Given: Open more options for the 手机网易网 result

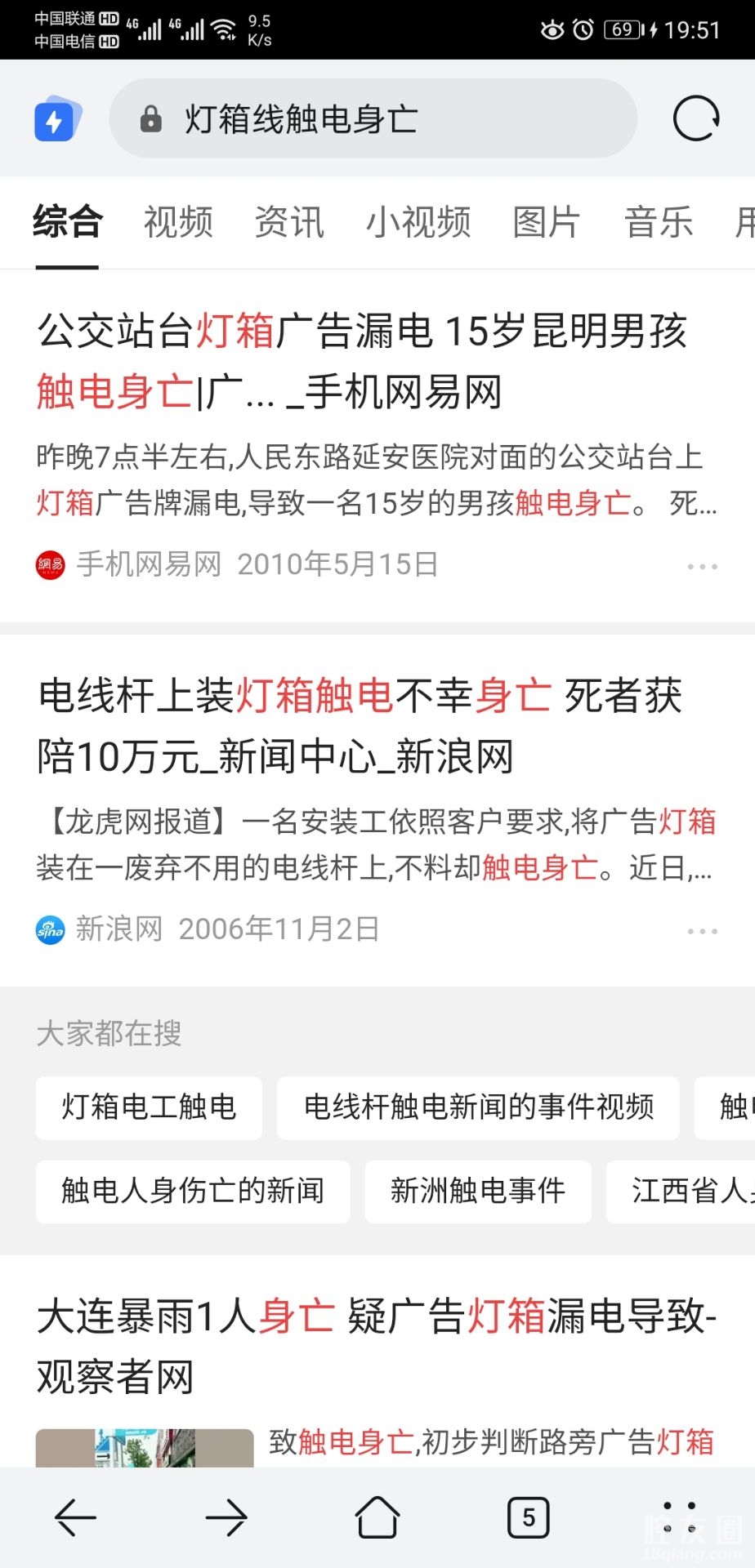Looking at the screenshot, I should tap(702, 566).
